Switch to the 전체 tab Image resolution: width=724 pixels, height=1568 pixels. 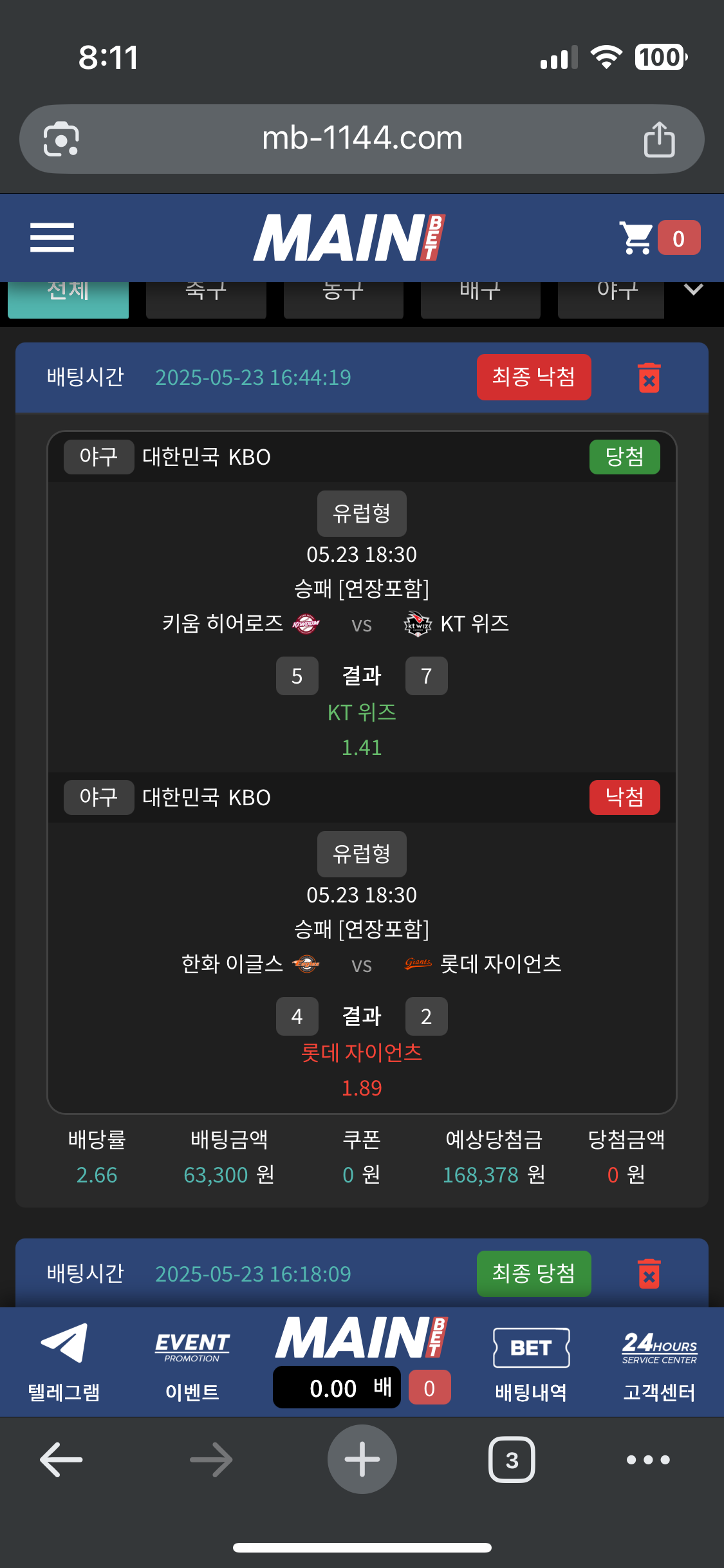pos(68,300)
